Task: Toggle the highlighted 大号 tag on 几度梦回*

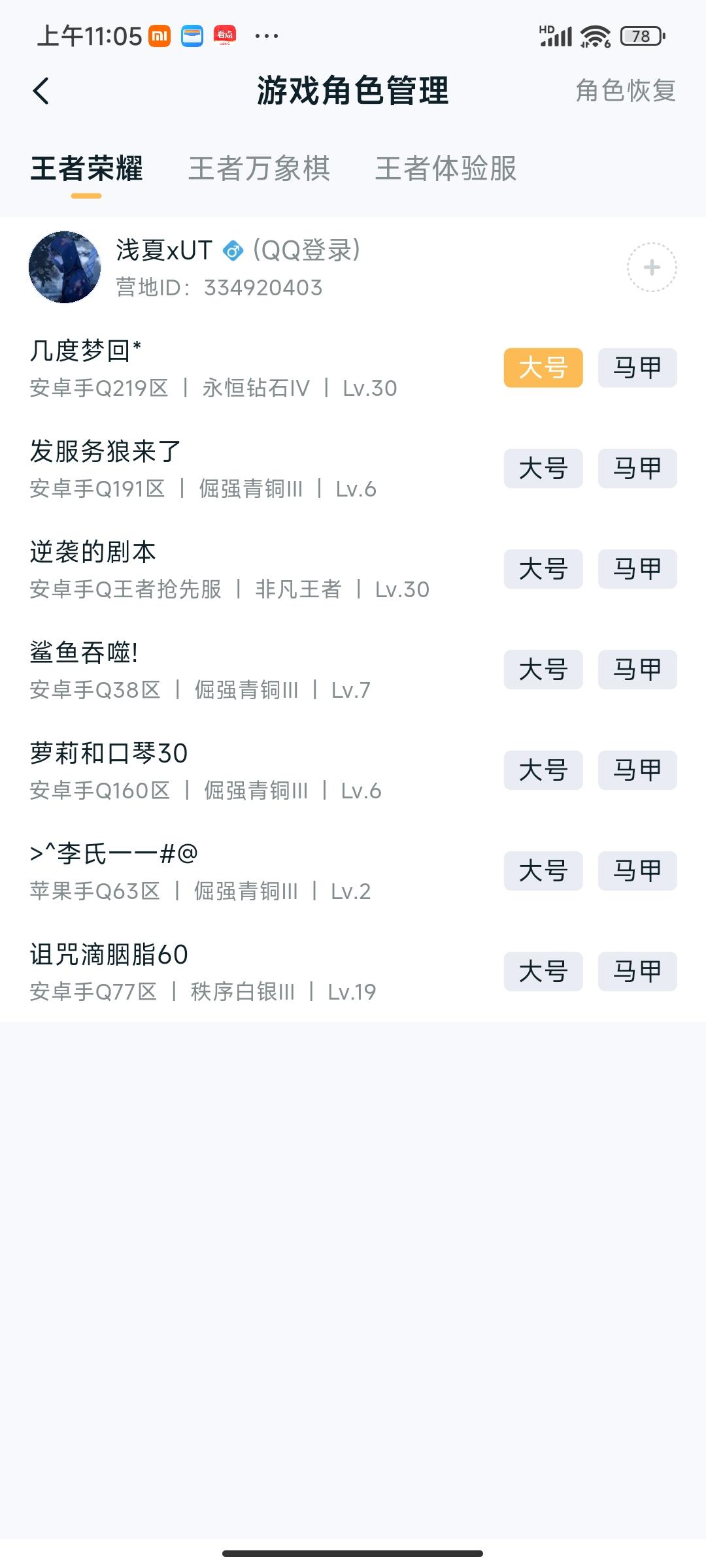Action: pos(544,367)
